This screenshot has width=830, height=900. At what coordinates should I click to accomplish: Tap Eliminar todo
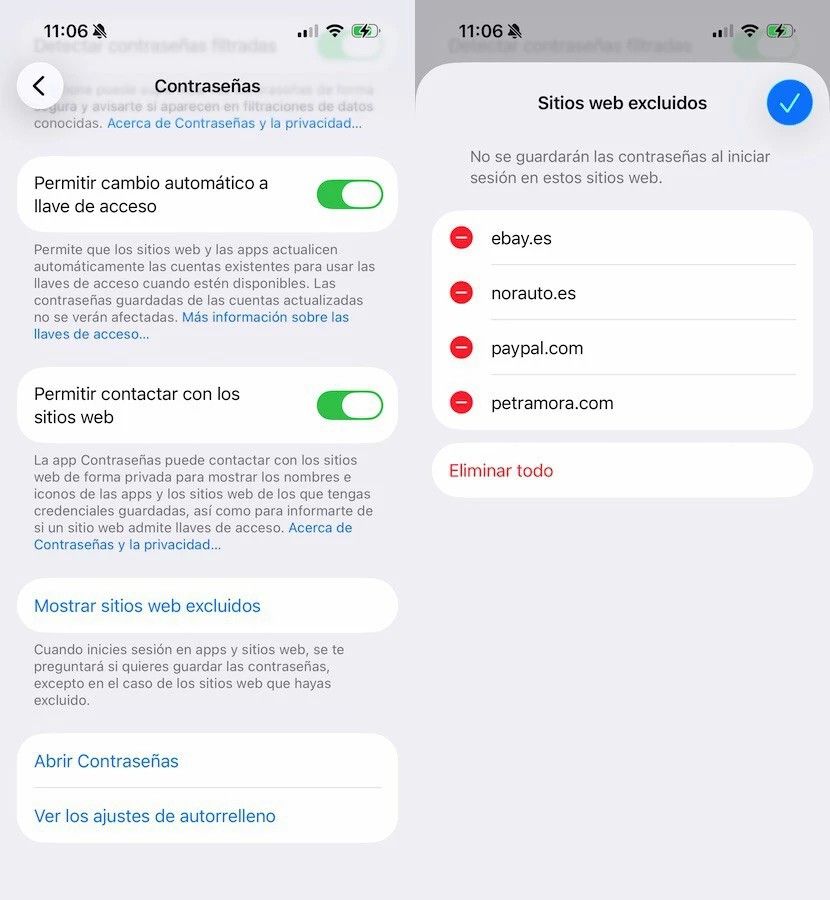coord(501,471)
